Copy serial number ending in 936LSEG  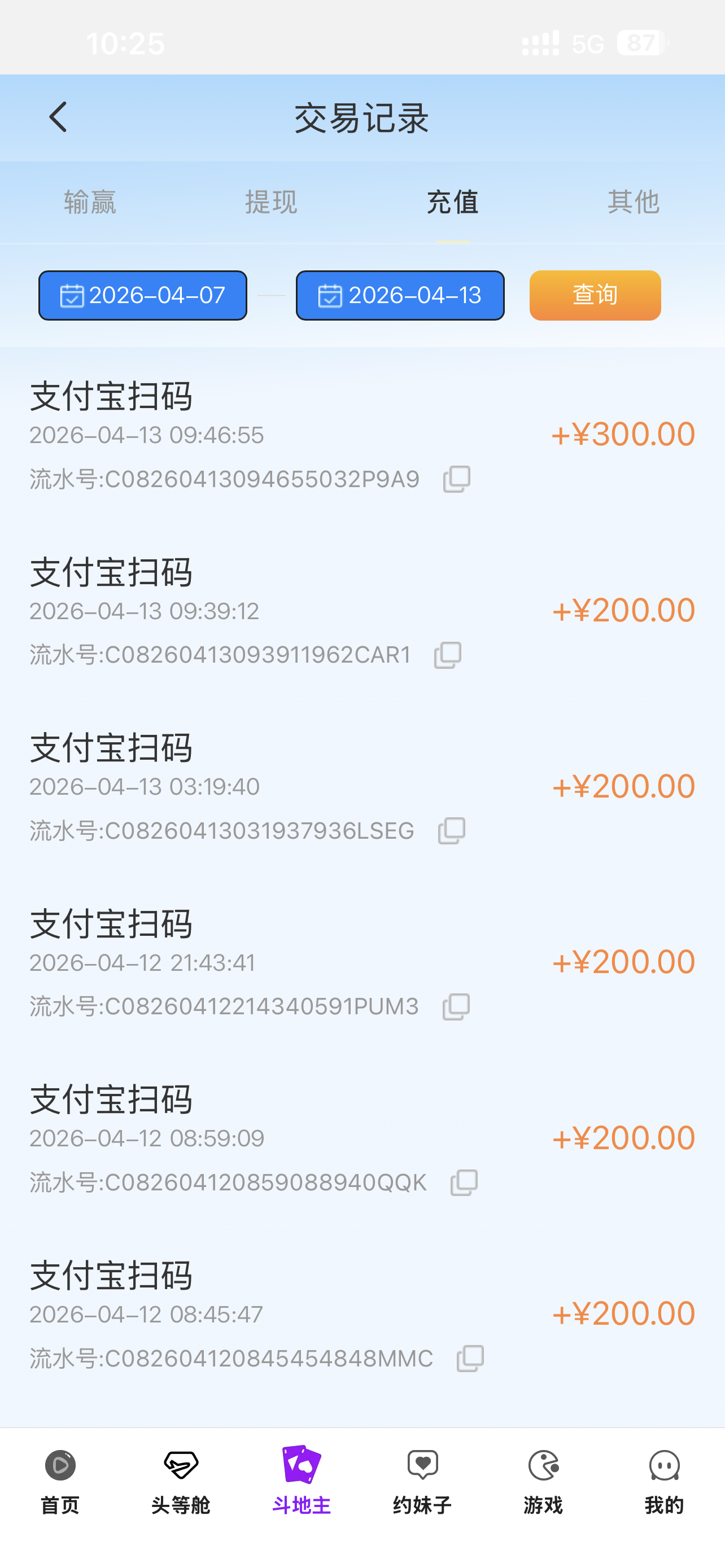click(x=452, y=831)
